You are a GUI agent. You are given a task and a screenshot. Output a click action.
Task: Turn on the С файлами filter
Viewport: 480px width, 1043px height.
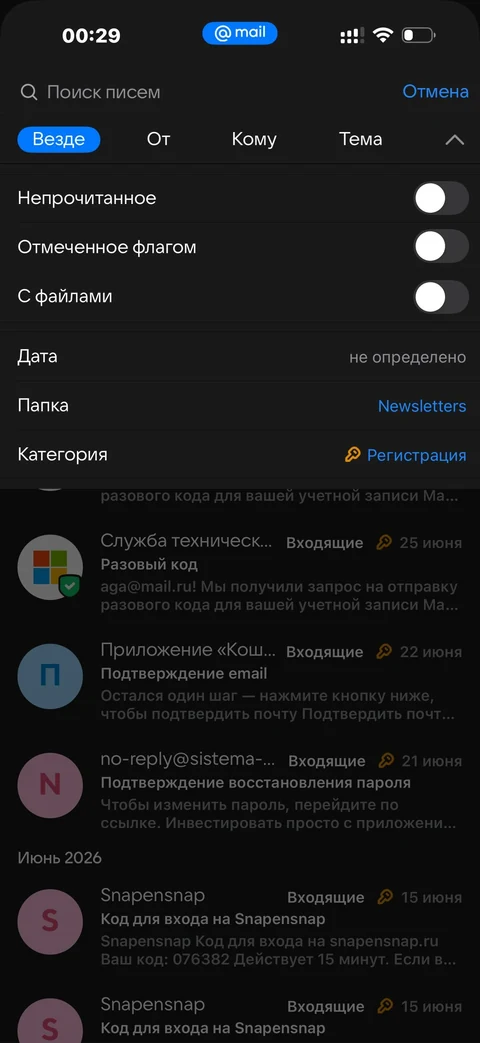(x=441, y=297)
